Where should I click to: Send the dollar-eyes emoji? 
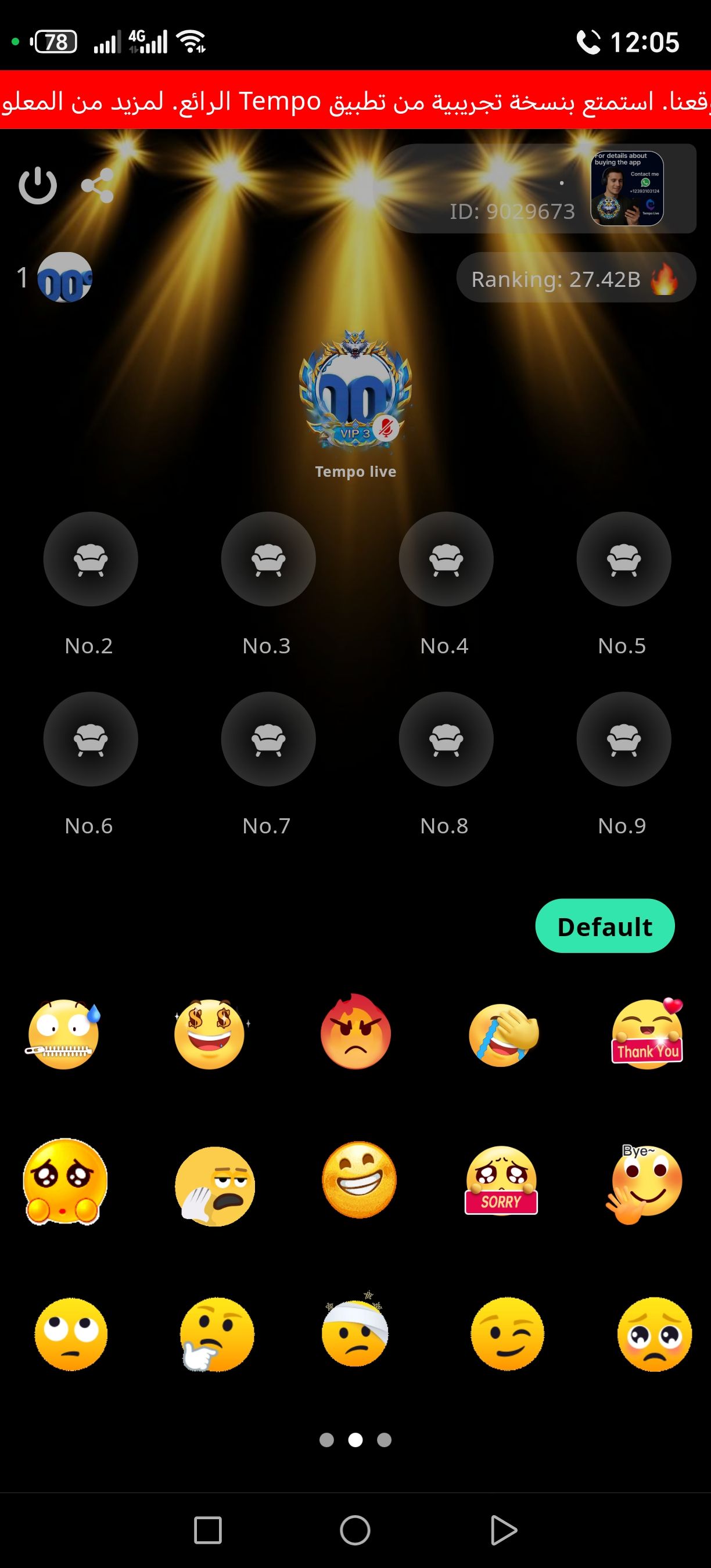tap(210, 1034)
